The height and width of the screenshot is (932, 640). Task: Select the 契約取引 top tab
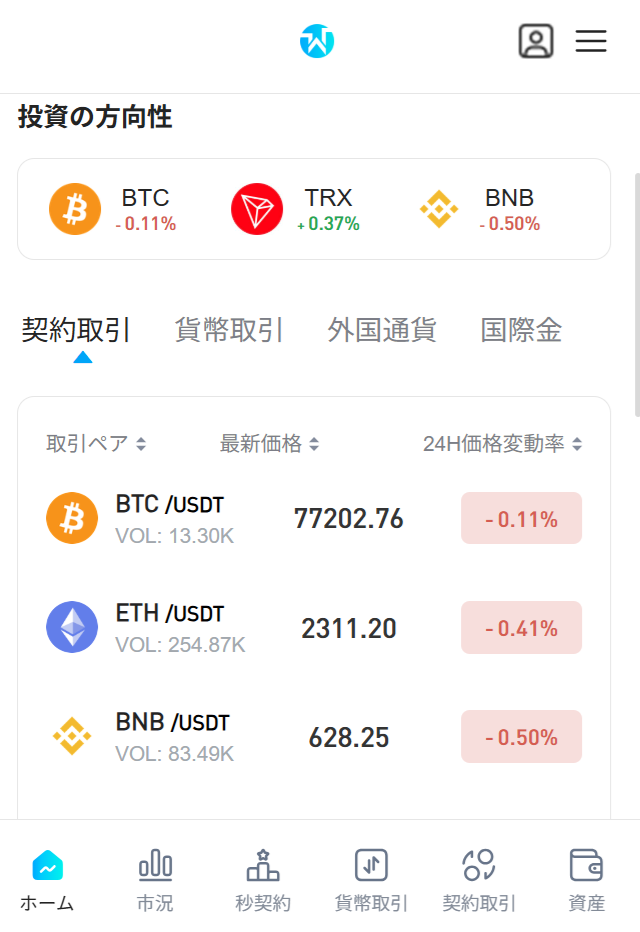(x=76, y=330)
